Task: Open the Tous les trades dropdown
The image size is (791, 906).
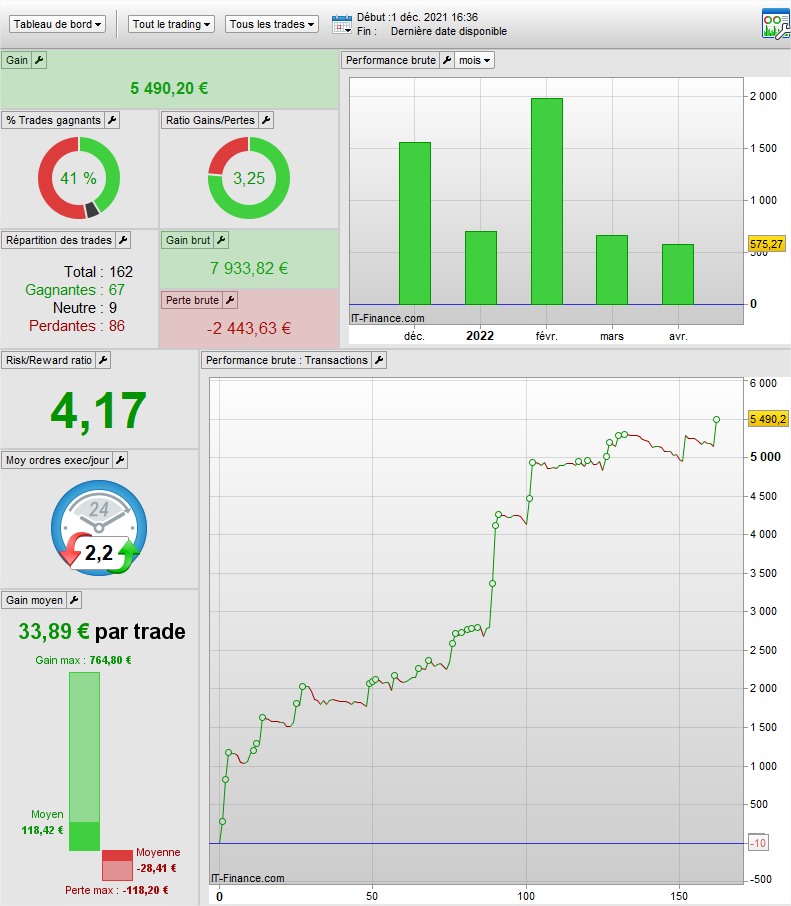Action: coord(272,24)
